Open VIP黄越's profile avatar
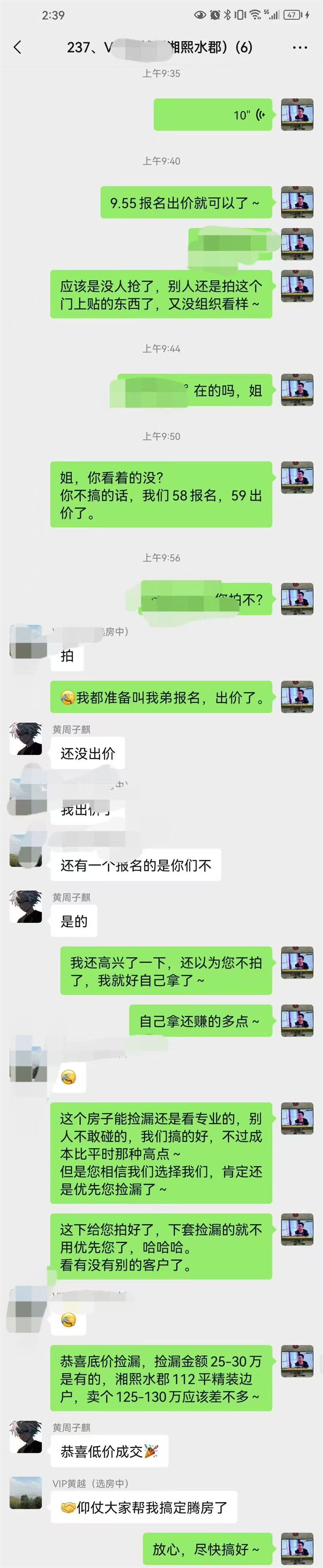Viewport: 323px width, 1568px height. pyautogui.click(x=25, y=1492)
